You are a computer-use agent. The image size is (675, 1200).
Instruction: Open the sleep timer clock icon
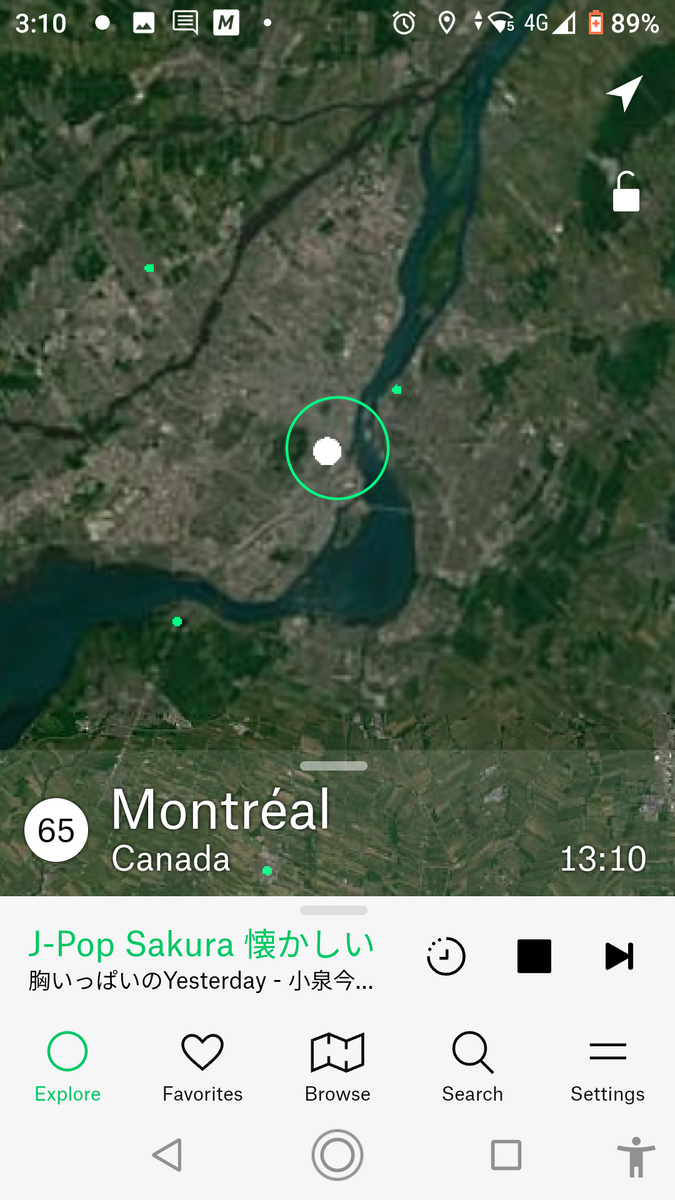click(445, 956)
